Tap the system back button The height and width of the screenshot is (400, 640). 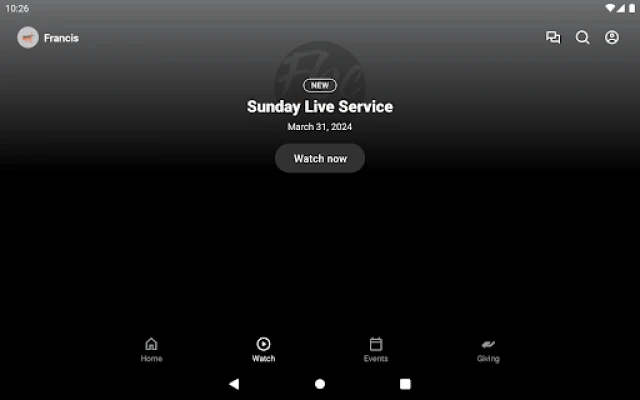point(234,383)
